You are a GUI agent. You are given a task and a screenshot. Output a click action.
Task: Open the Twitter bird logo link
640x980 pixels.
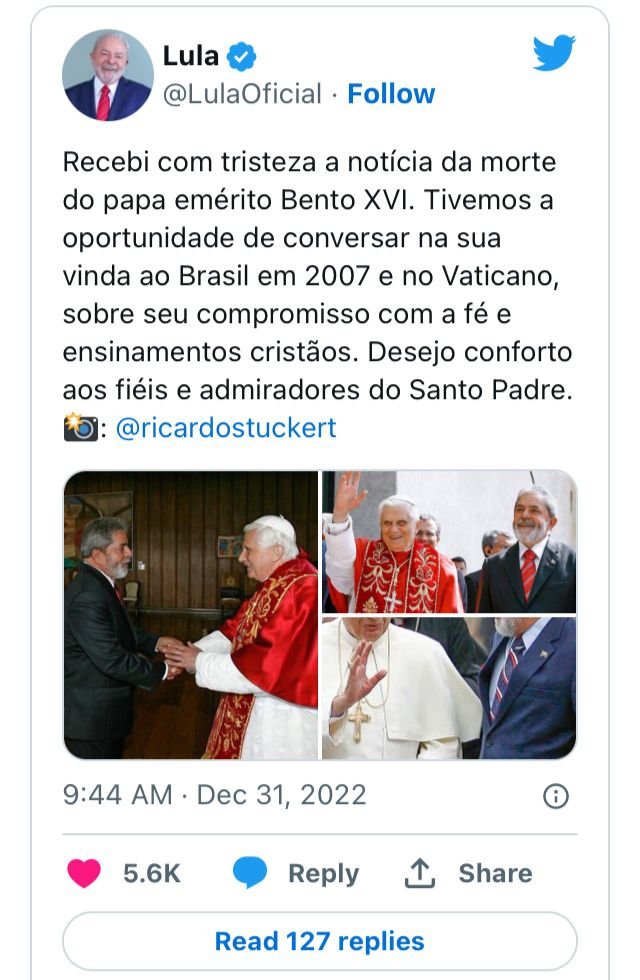[553, 53]
